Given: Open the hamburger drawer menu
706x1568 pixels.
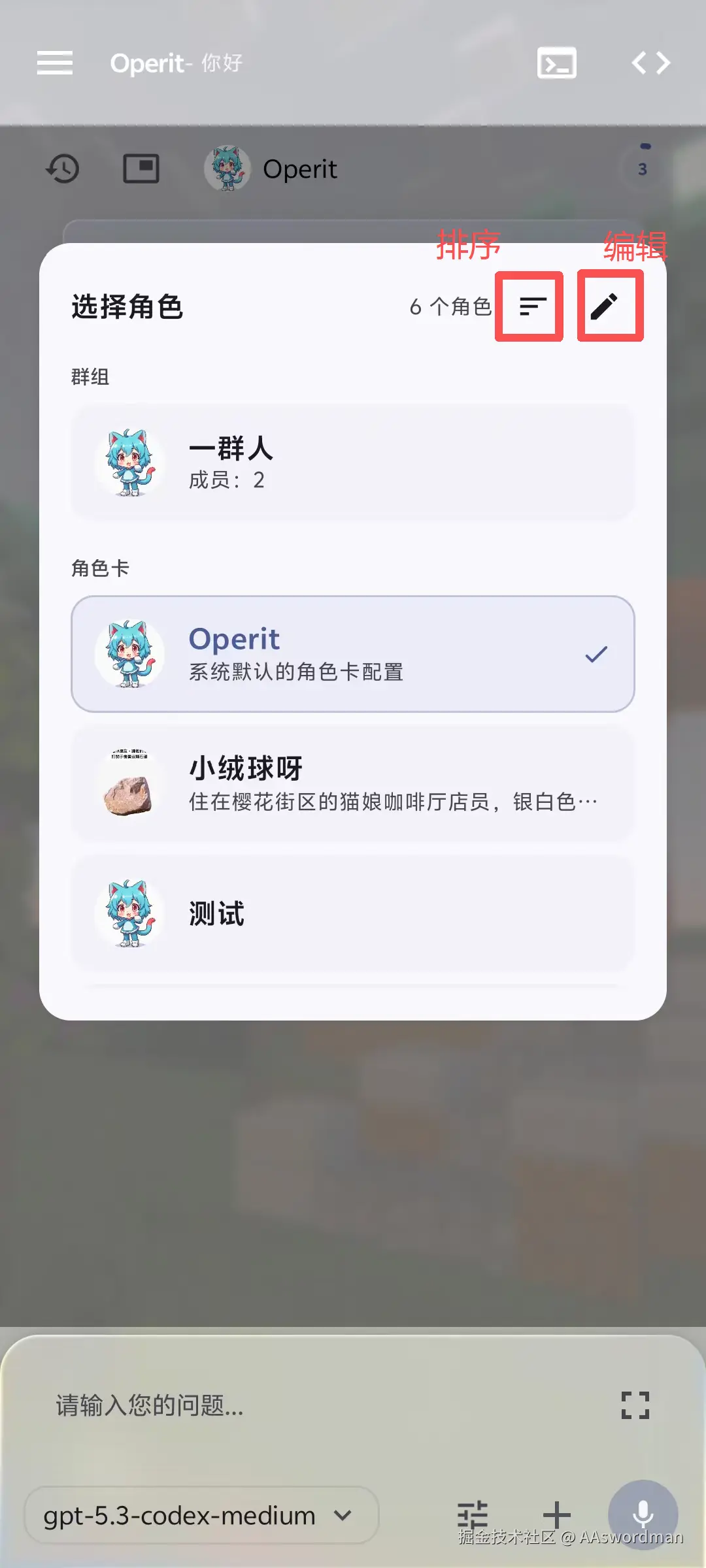Looking at the screenshot, I should [x=54, y=63].
